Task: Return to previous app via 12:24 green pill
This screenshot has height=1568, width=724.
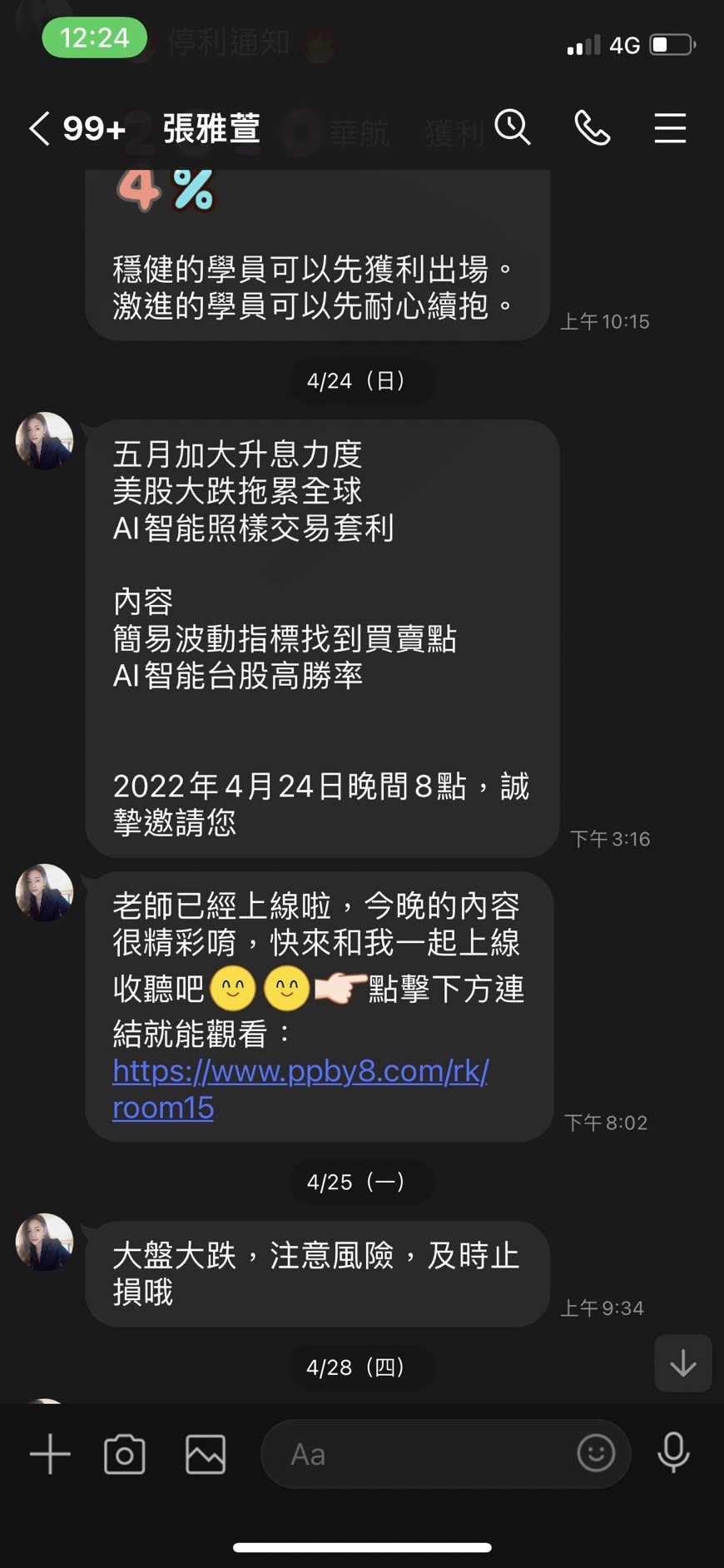Action: (x=95, y=37)
